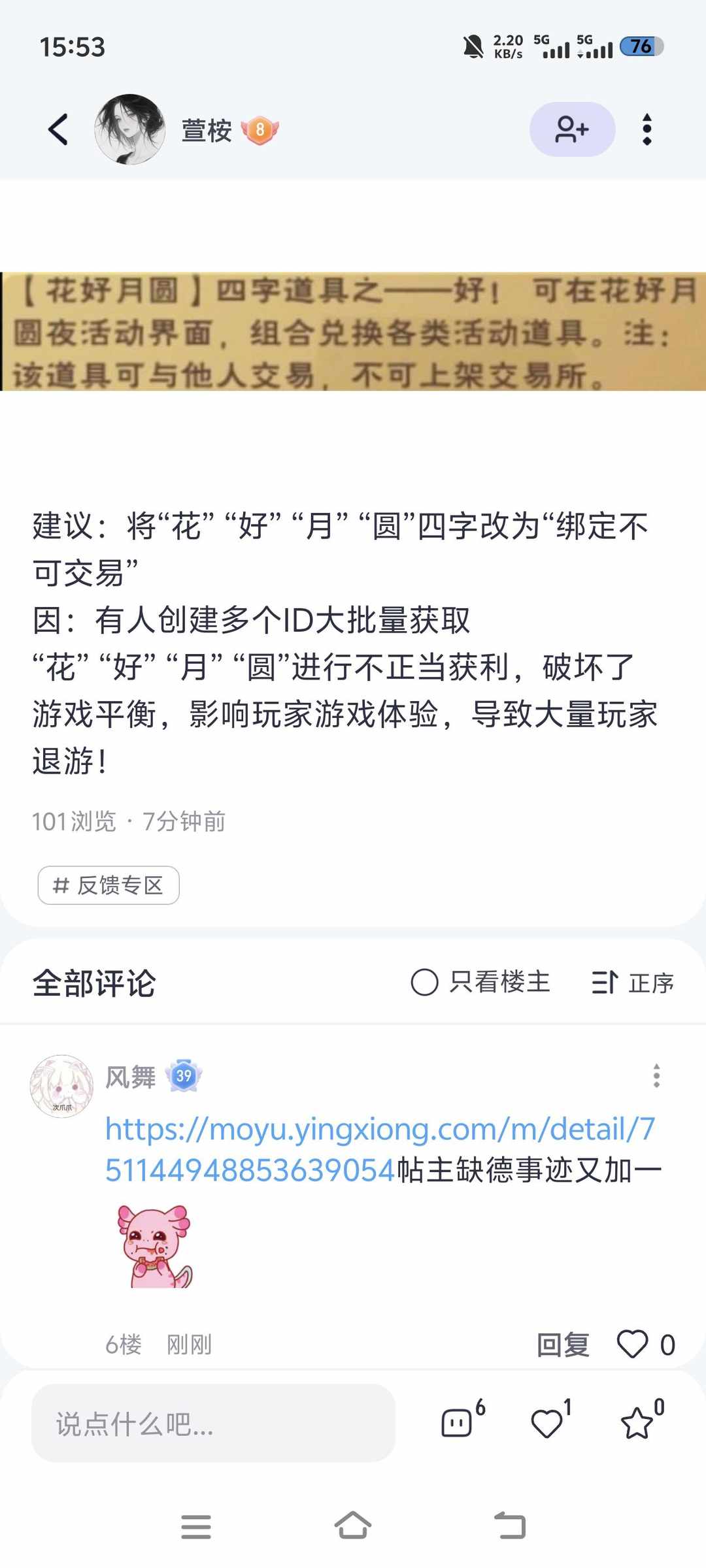Tap the back arrow to leave the post

pyautogui.click(x=58, y=129)
